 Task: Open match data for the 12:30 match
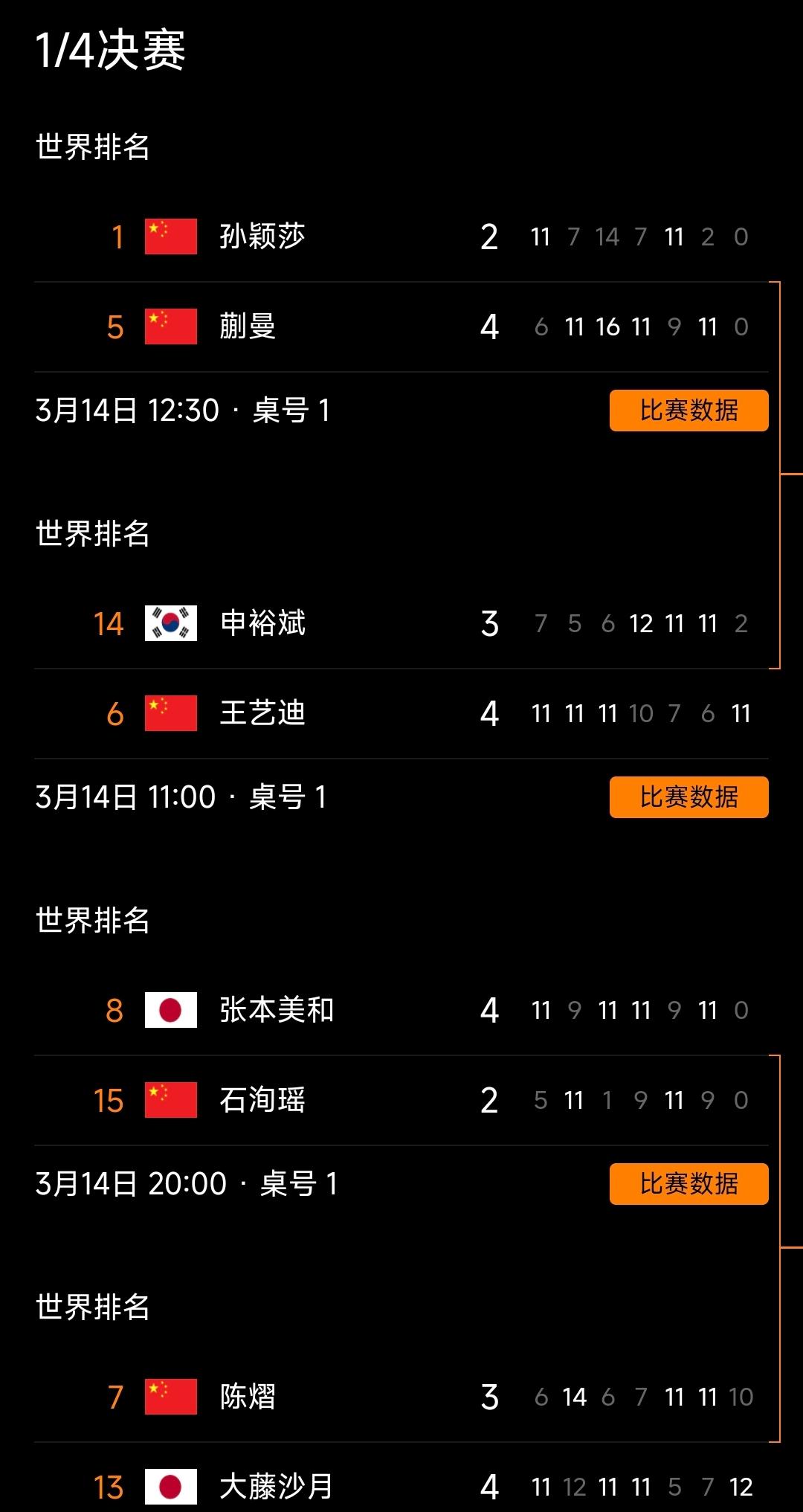tap(688, 411)
